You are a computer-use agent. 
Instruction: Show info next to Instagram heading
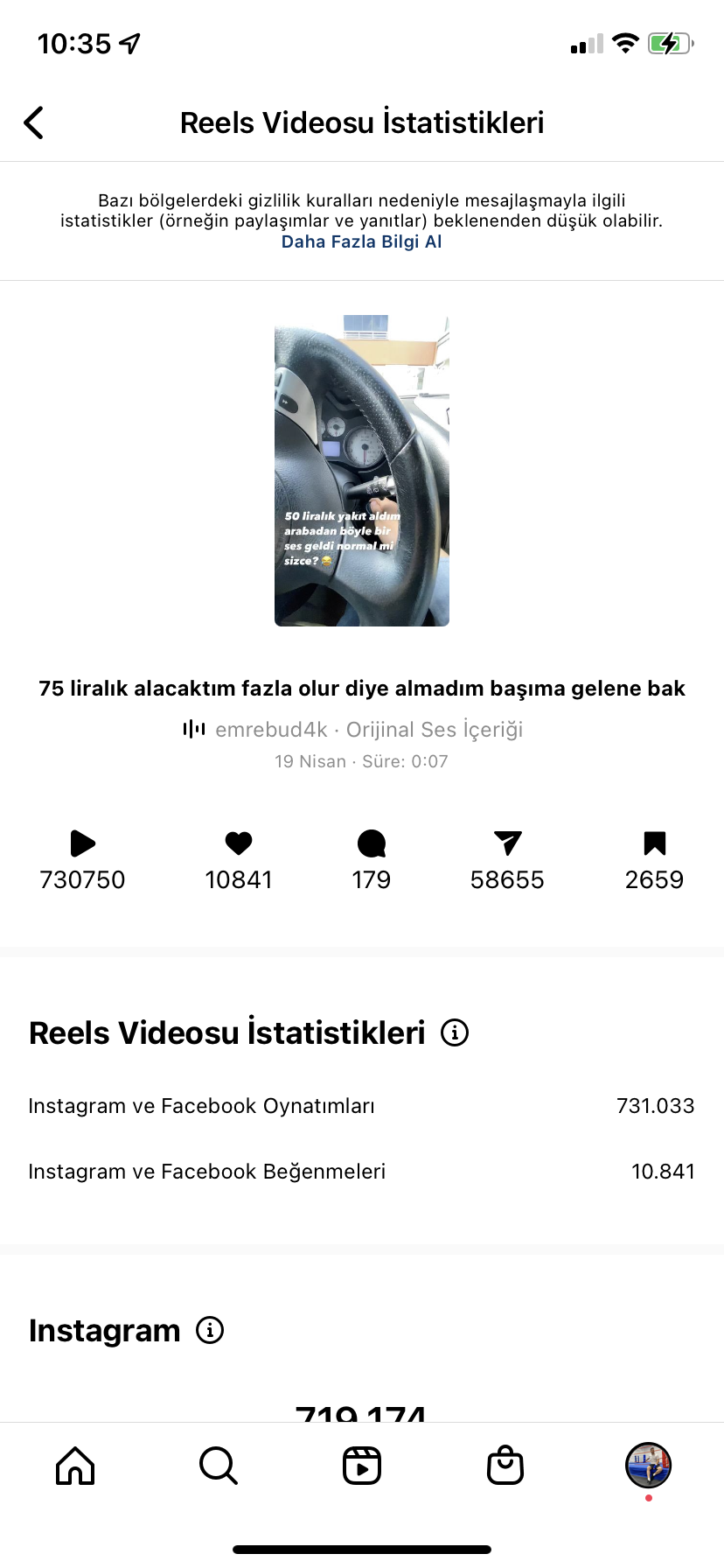(210, 1330)
